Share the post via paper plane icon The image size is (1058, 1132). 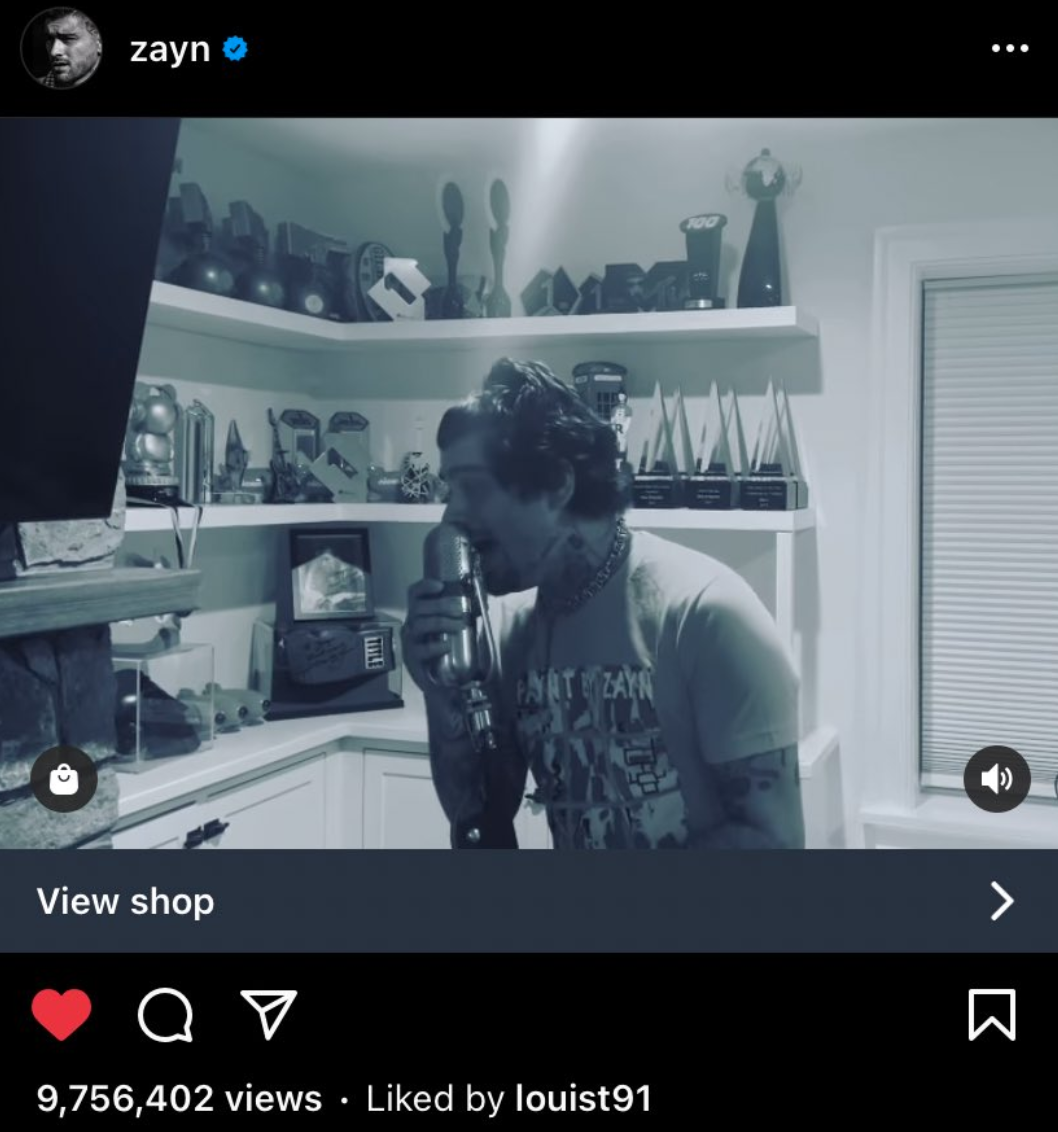269,1014
